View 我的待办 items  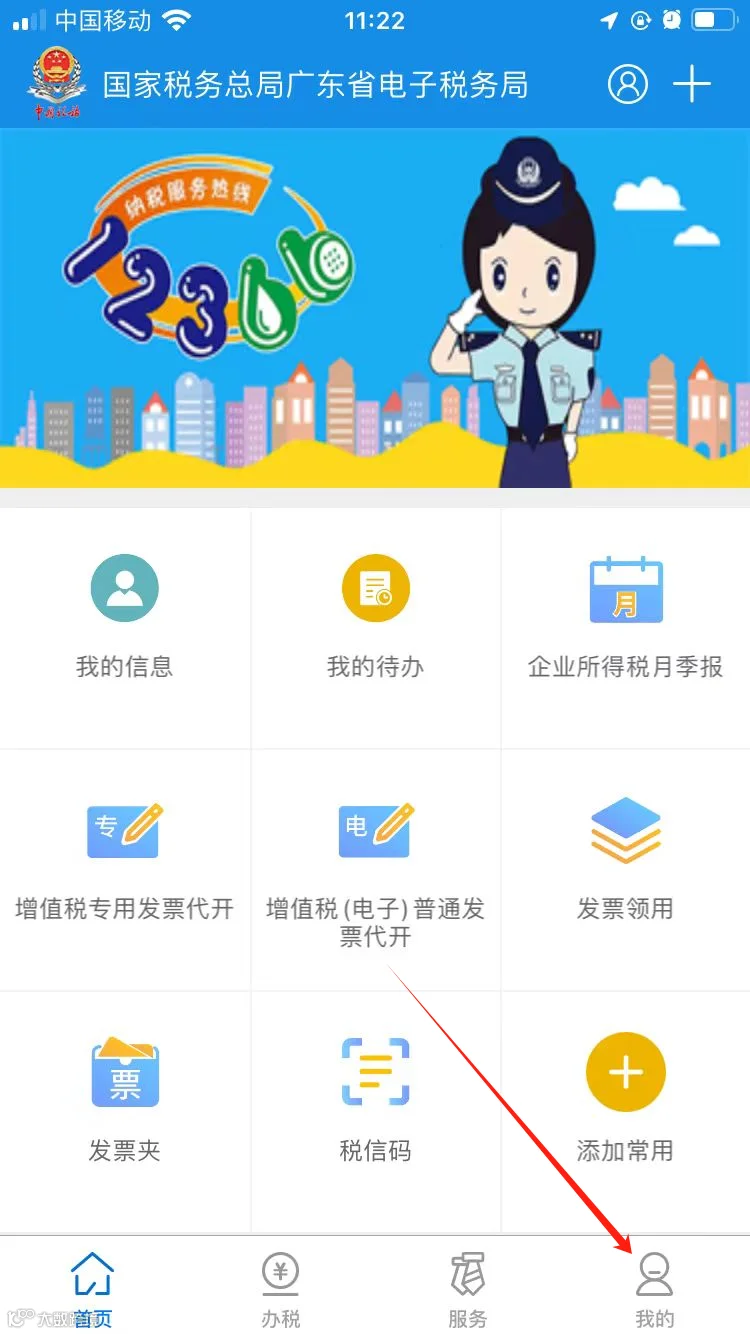[375, 628]
